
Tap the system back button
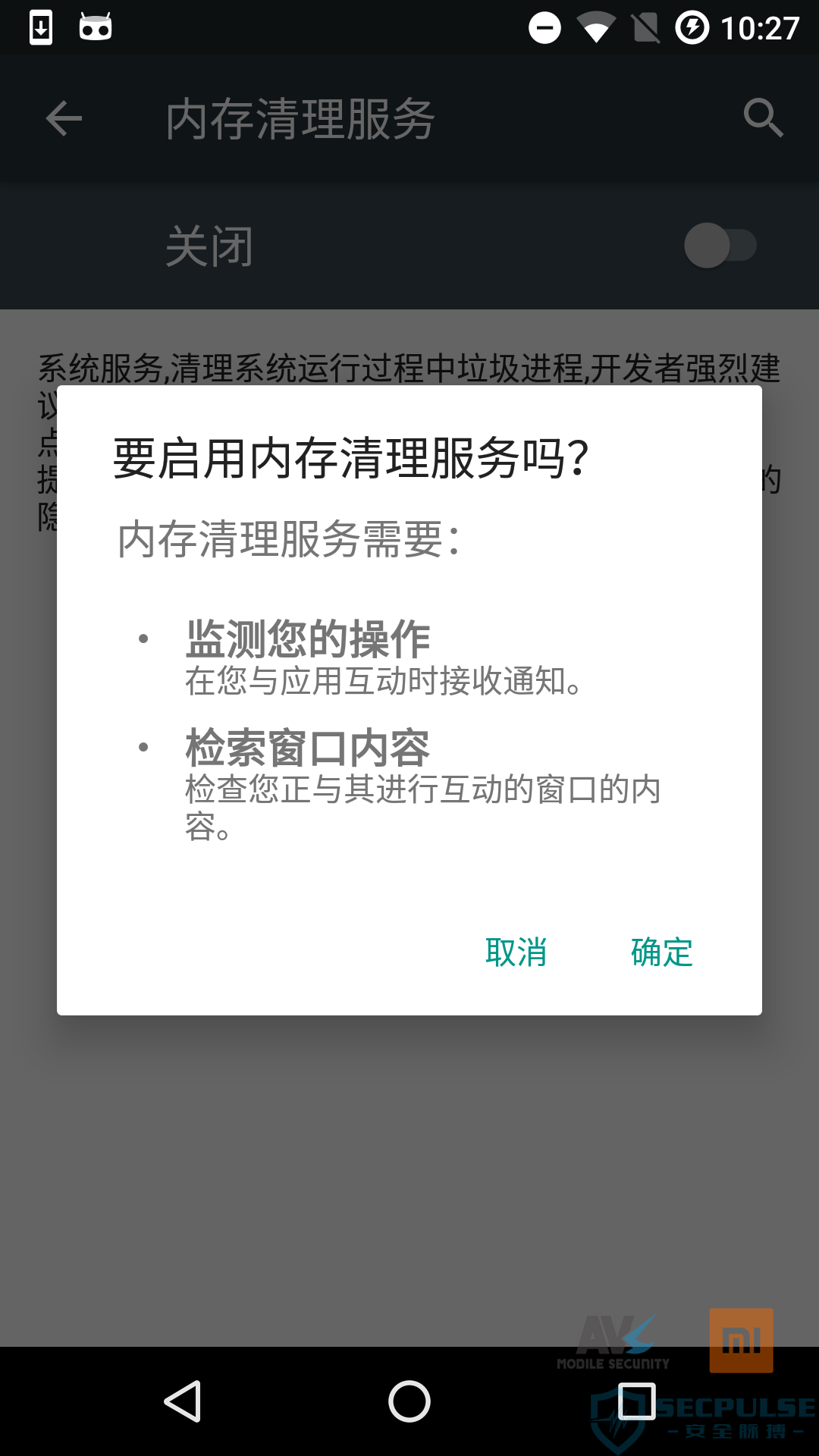point(183,1401)
